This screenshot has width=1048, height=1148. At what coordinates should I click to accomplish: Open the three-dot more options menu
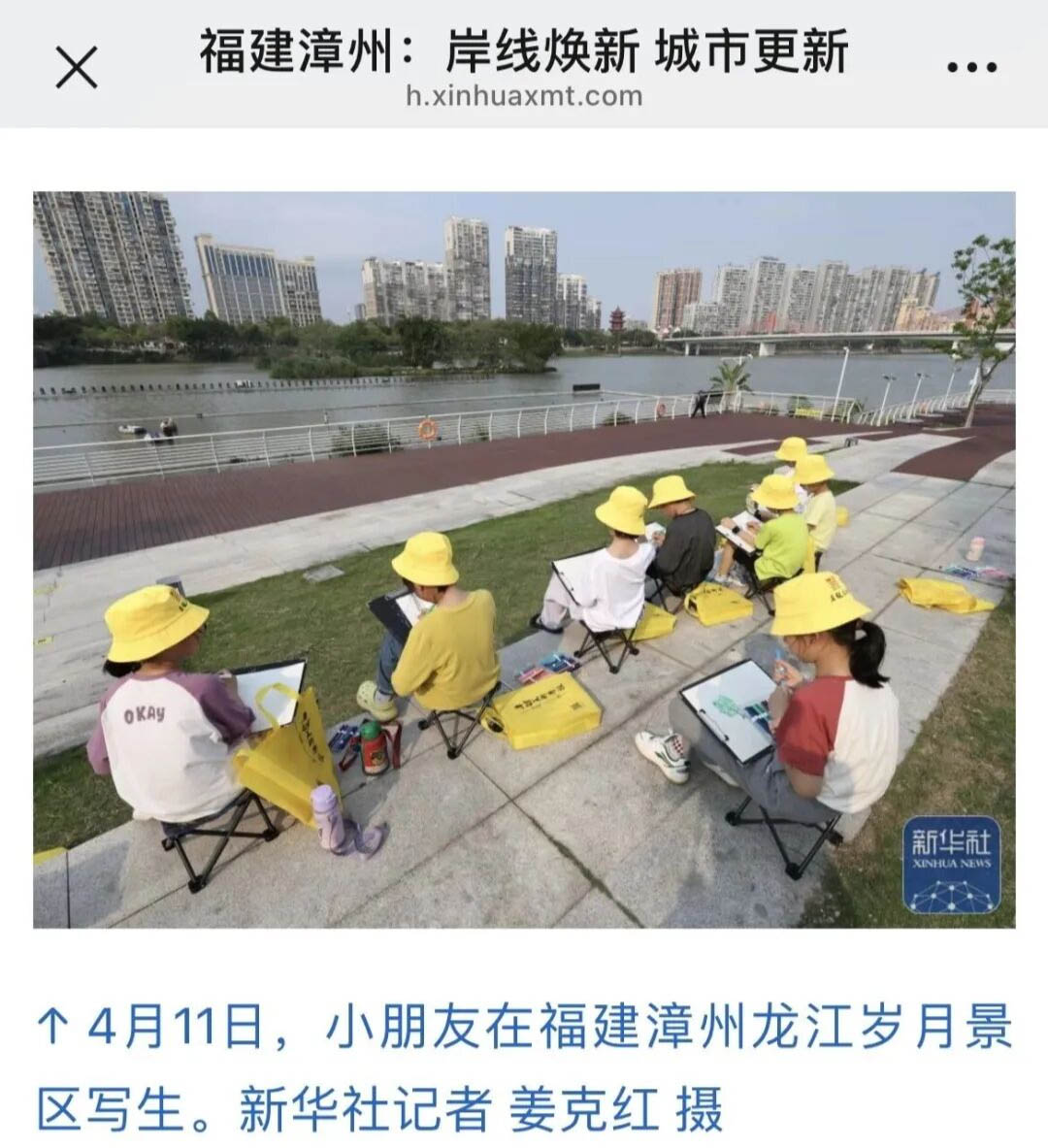tap(971, 68)
